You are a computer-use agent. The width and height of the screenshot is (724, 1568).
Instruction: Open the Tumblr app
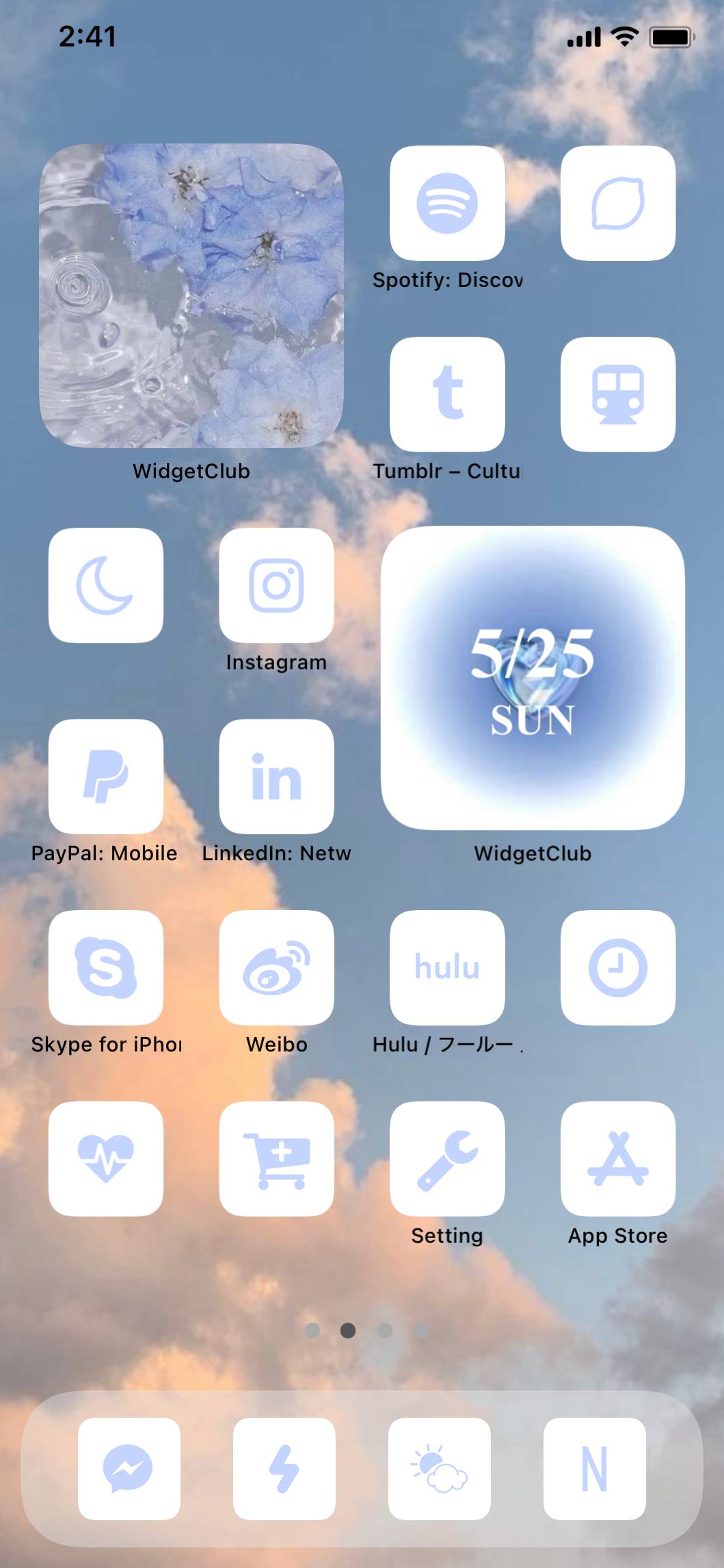coord(447,394)
